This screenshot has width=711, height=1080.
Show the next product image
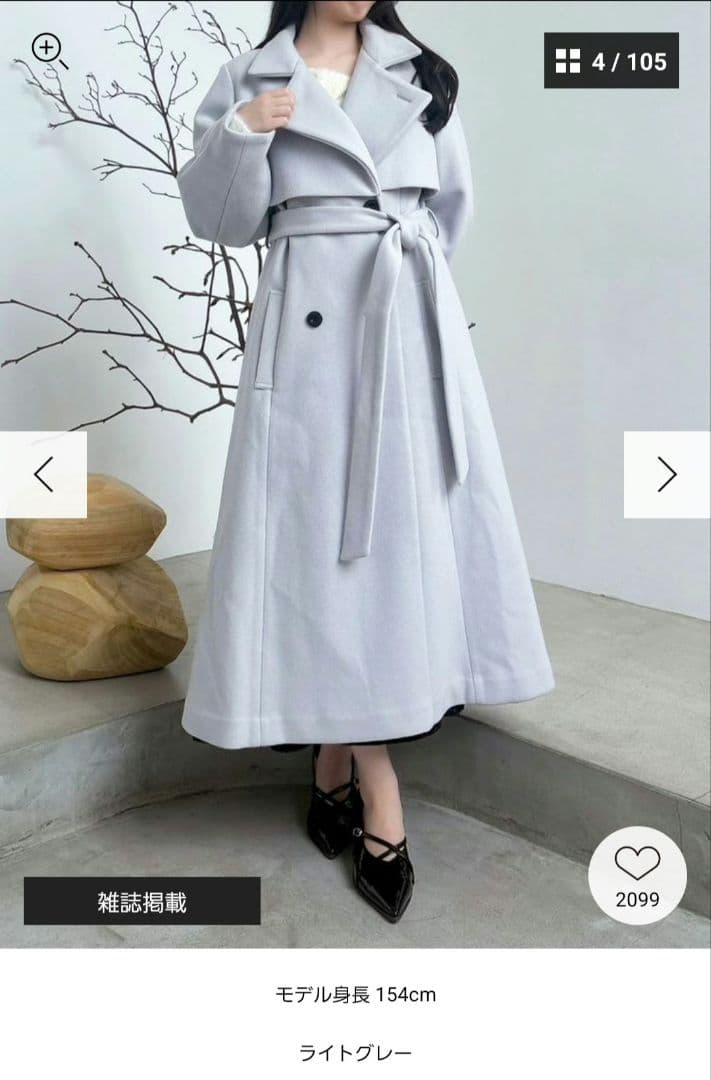(667, 474)
